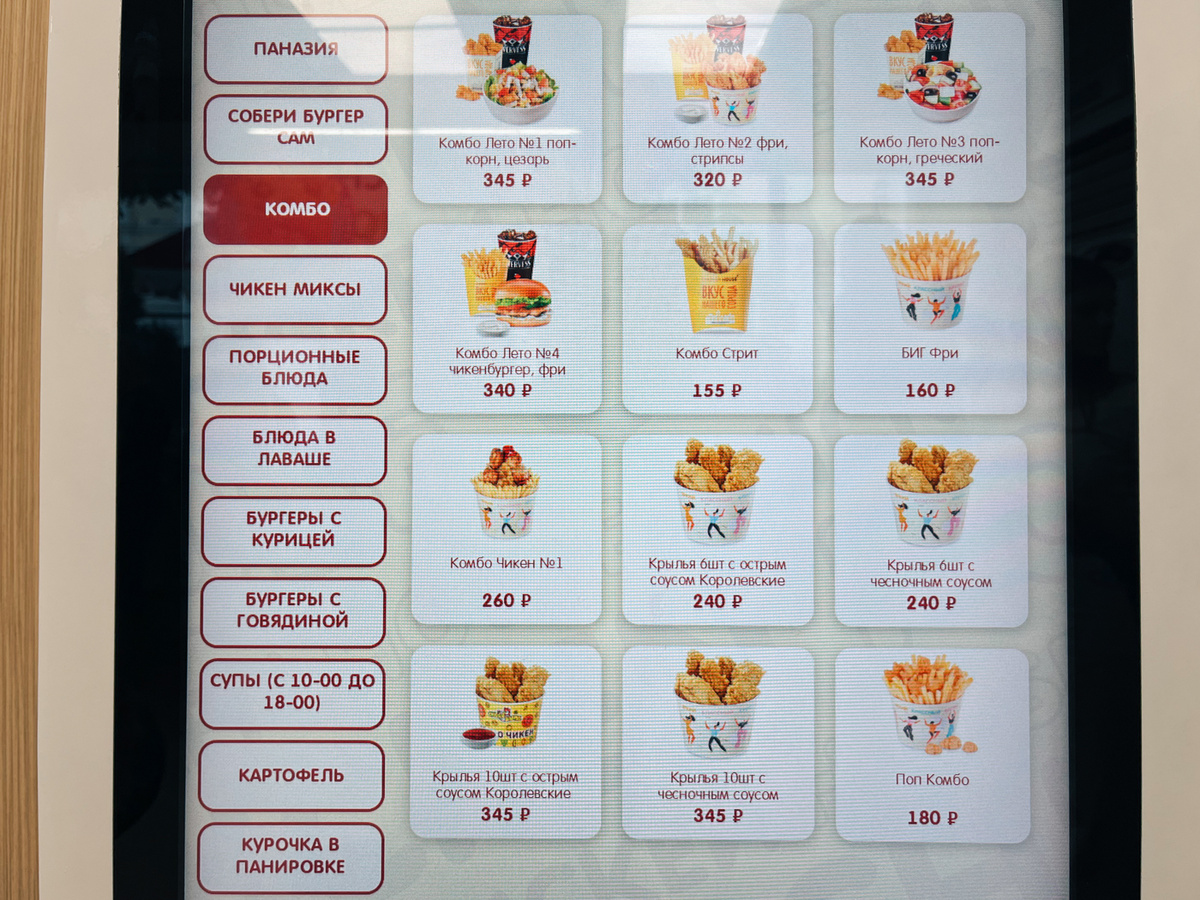This screenshot has height=900, width=1200.
Task: Go to Блюда в лаваше category
Action: click(294, 450)
